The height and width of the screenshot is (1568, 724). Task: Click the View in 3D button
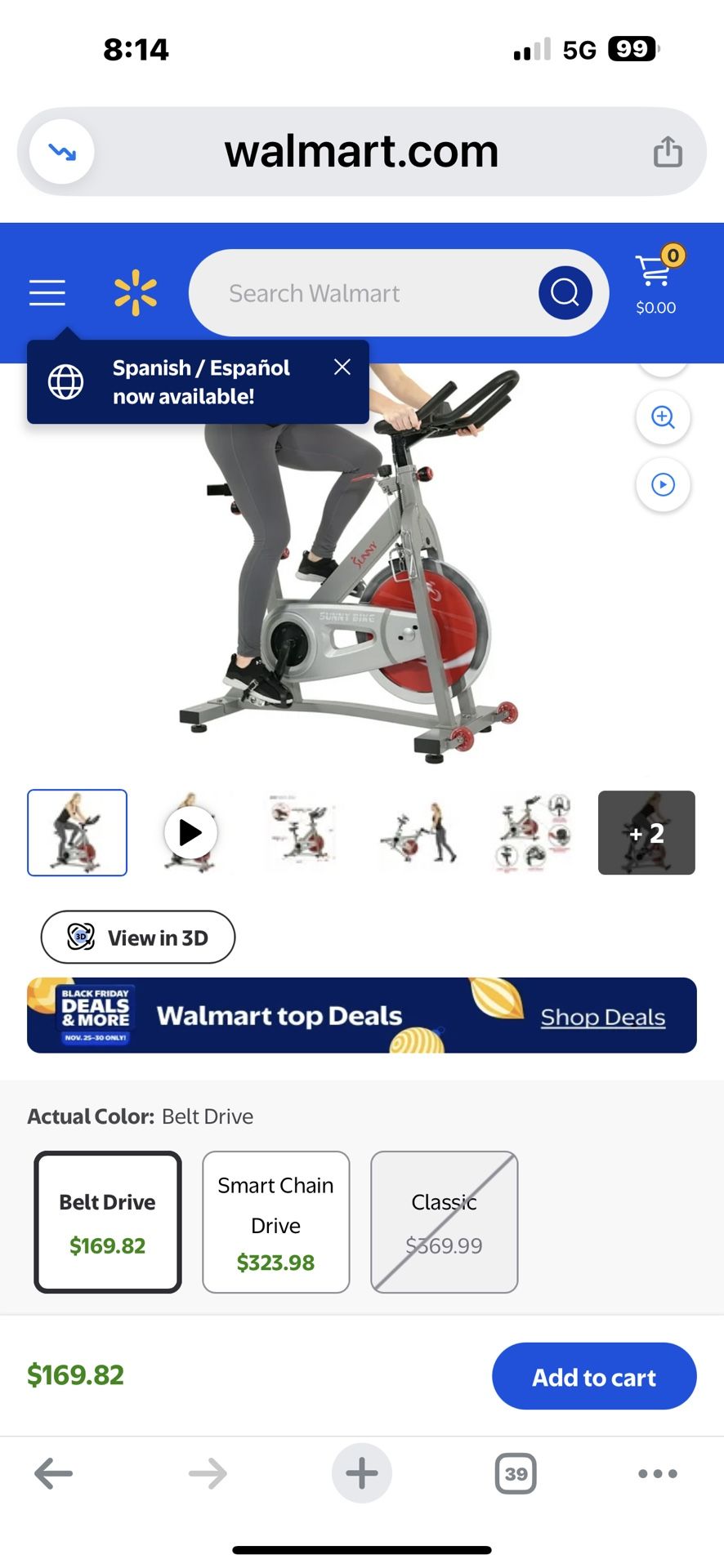pos(137,937)
